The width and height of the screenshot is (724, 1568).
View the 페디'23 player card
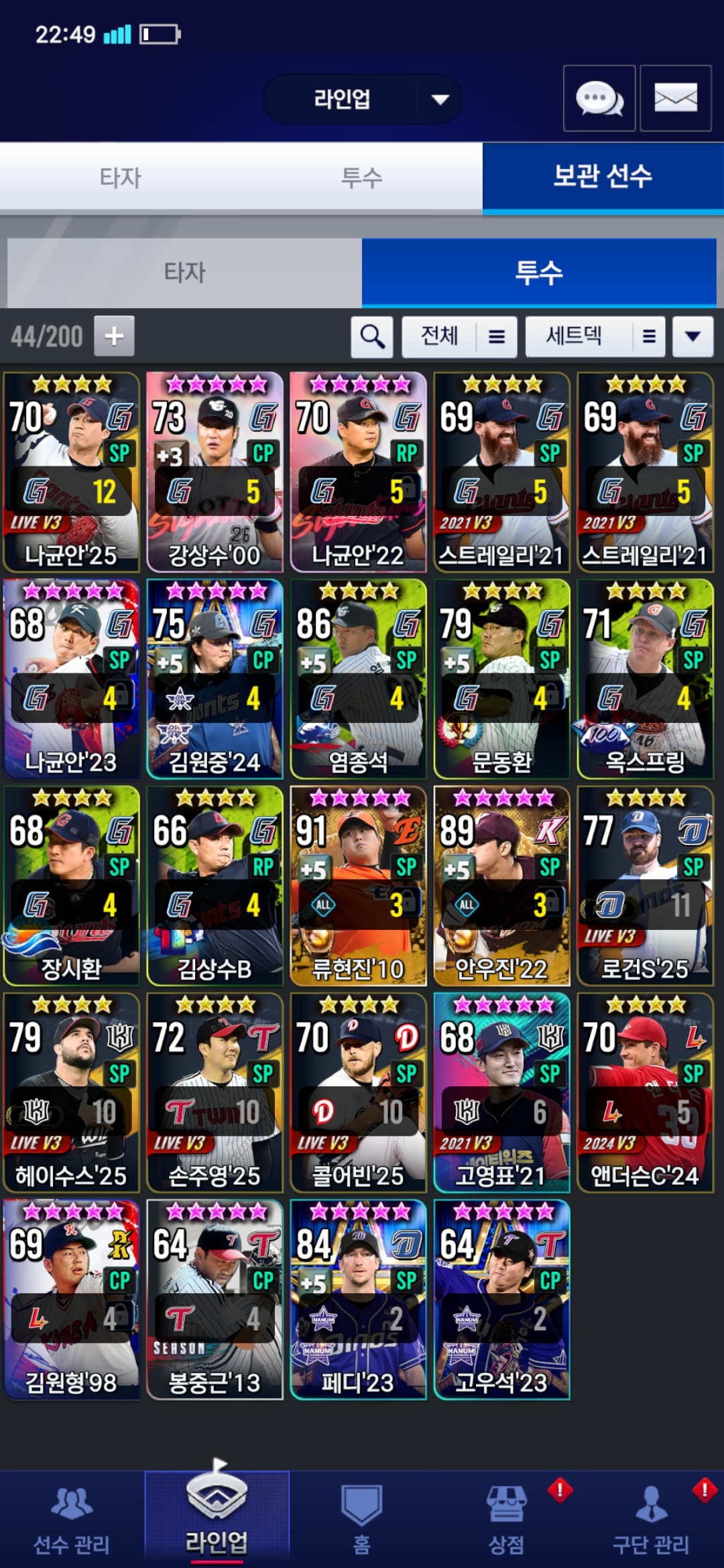tap(358, 1299)
